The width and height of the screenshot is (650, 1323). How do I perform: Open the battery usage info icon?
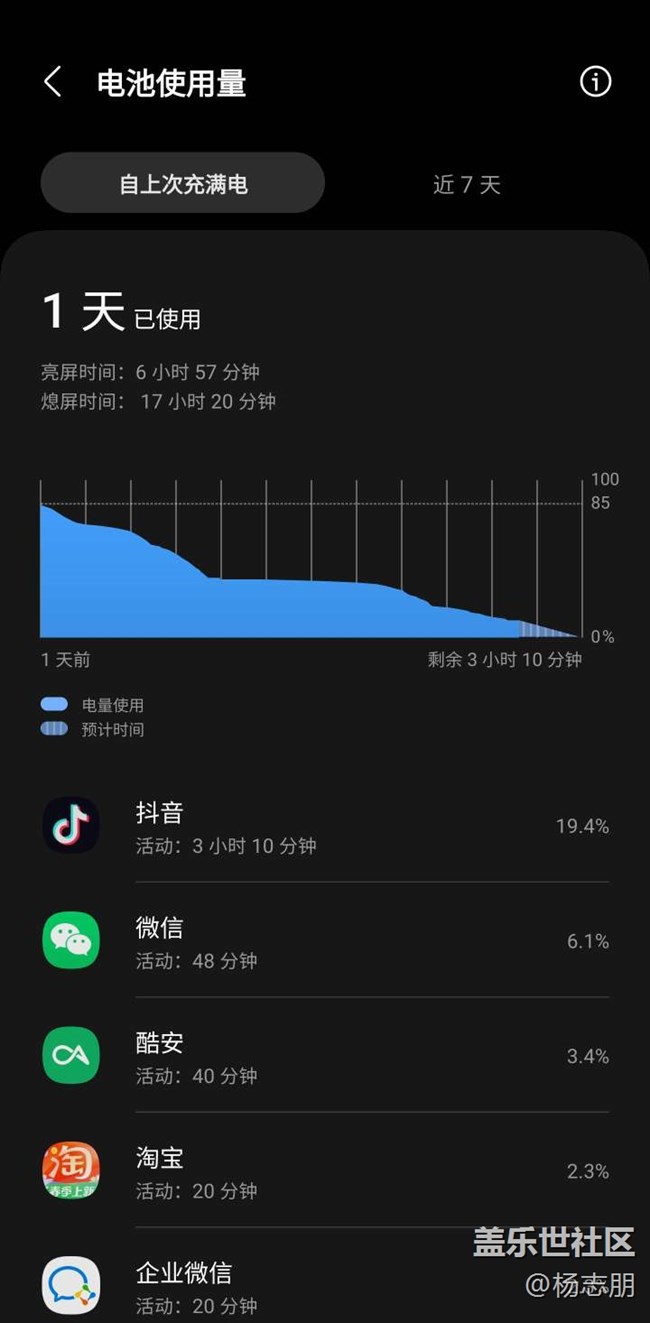(x=595, y=82)
